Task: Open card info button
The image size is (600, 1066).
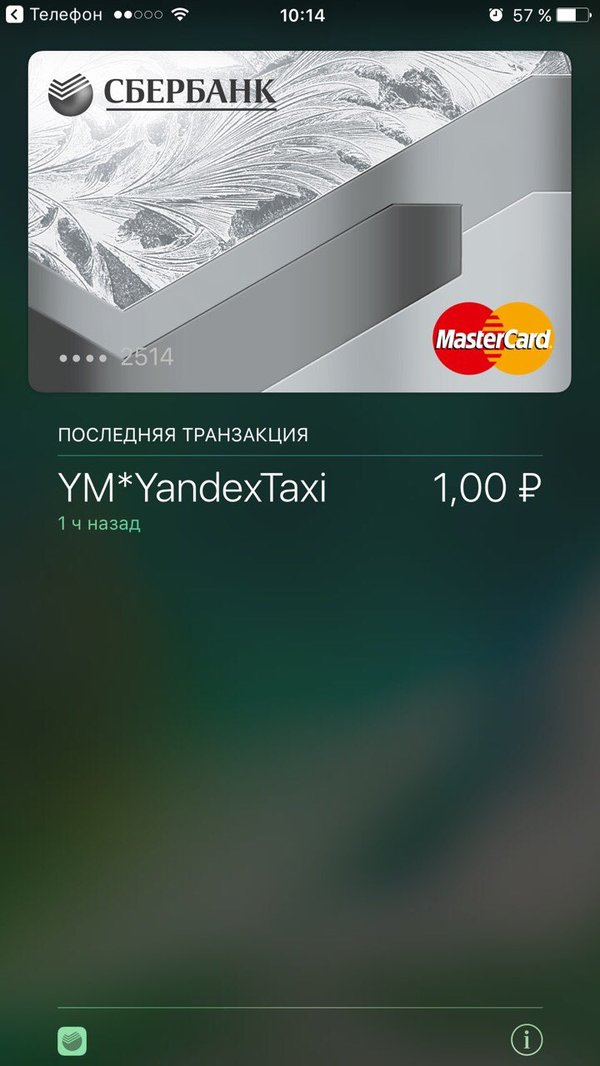Action: pos(526,1040)
